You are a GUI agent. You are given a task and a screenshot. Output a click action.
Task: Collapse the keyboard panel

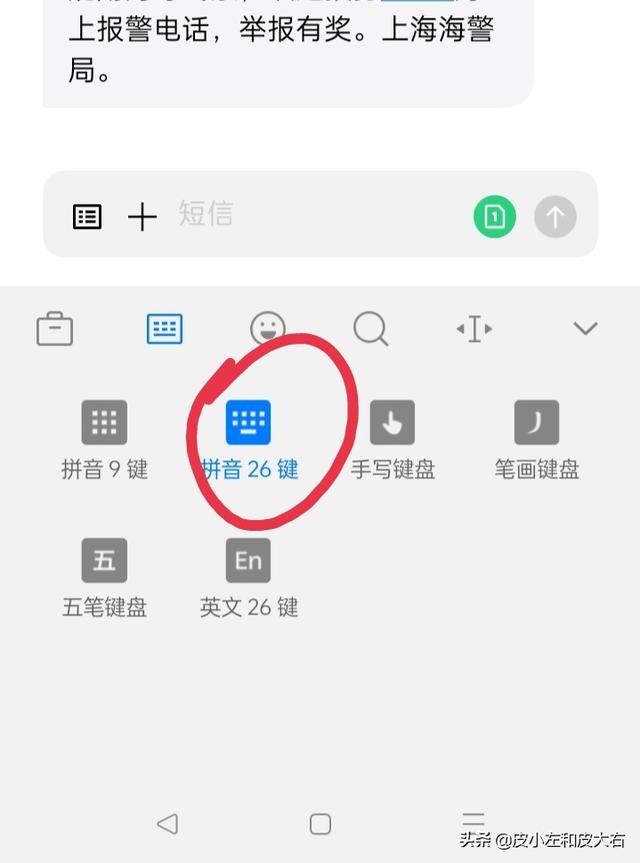click(x=585, y=329)
